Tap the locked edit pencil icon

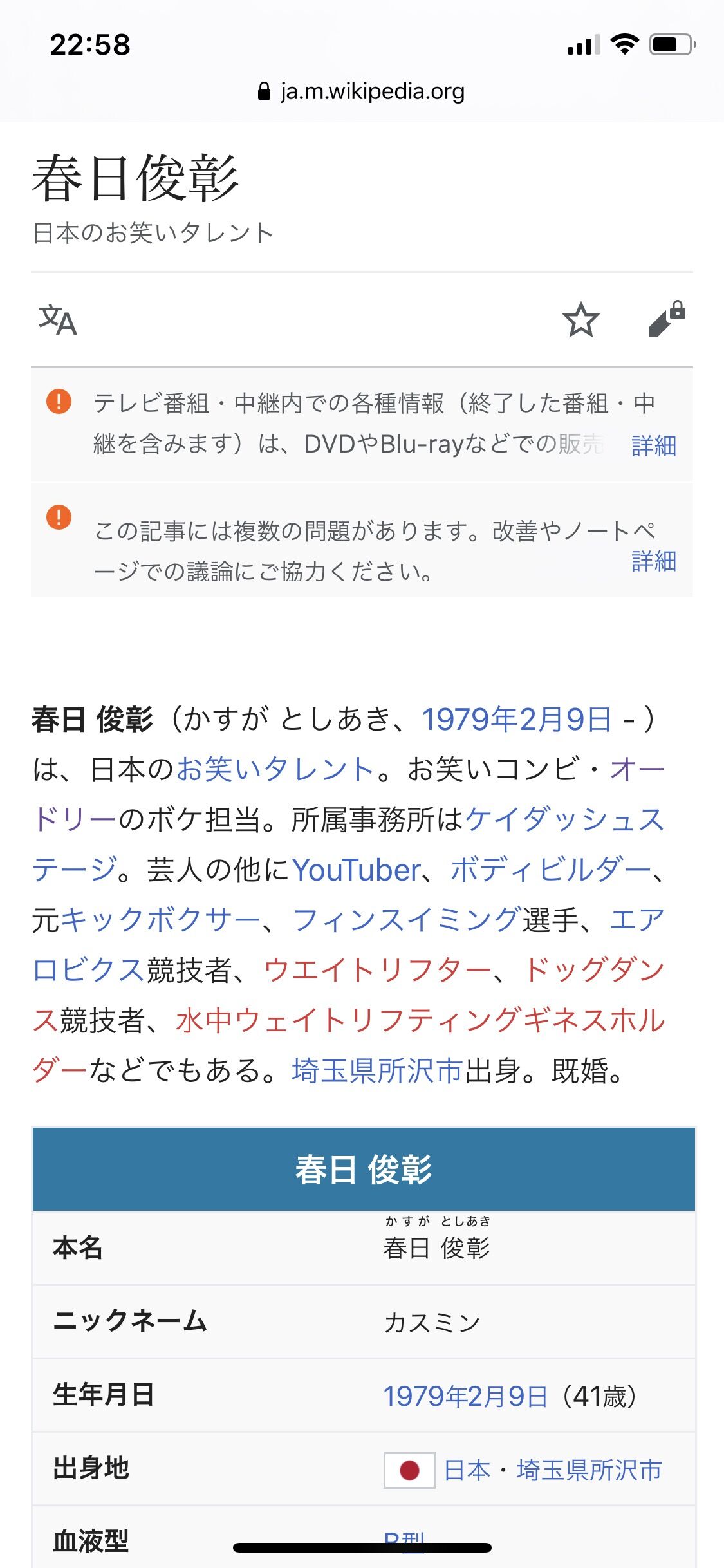coord(667,319)
